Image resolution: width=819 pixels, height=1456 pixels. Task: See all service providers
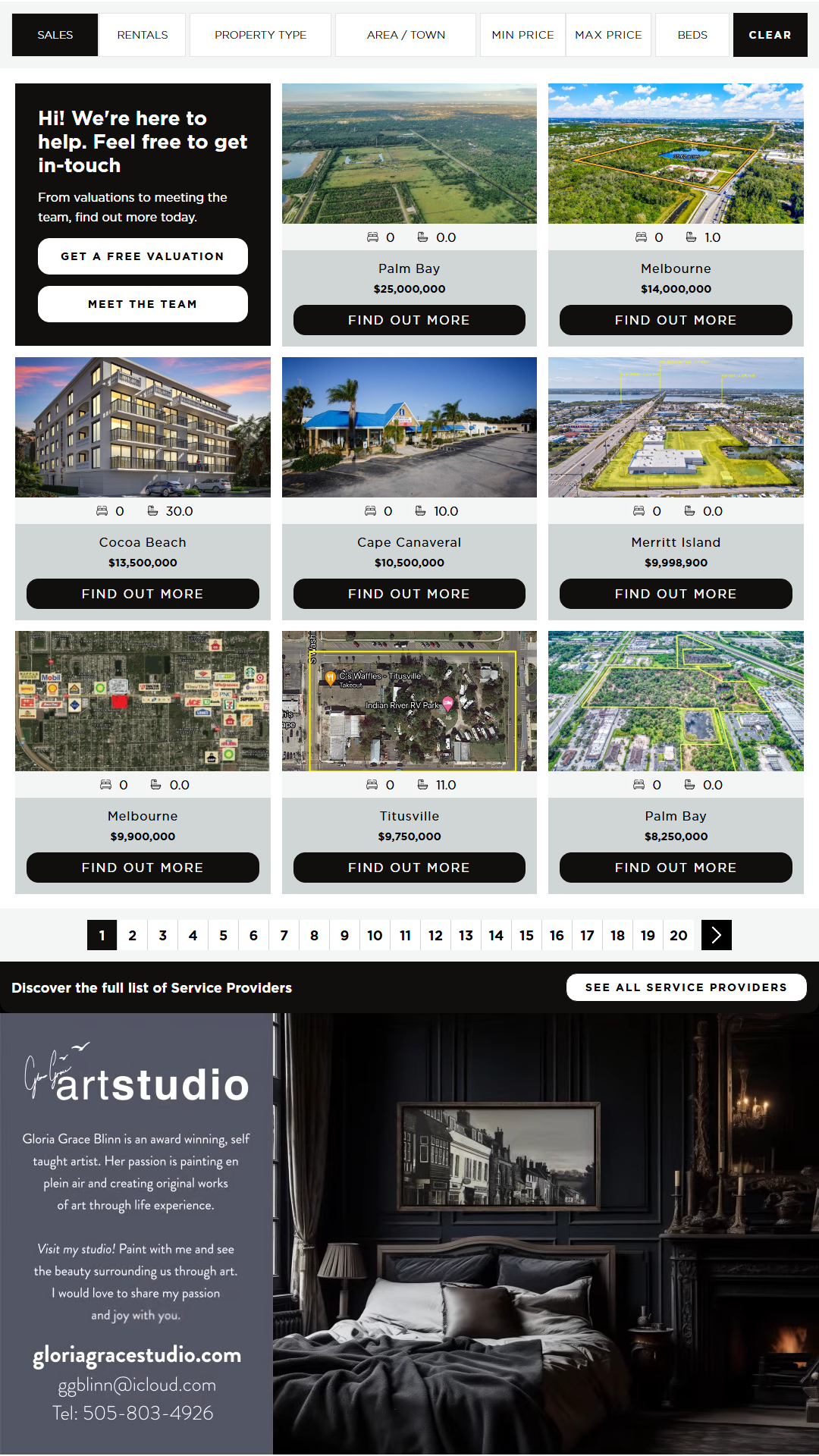point(686,987)
